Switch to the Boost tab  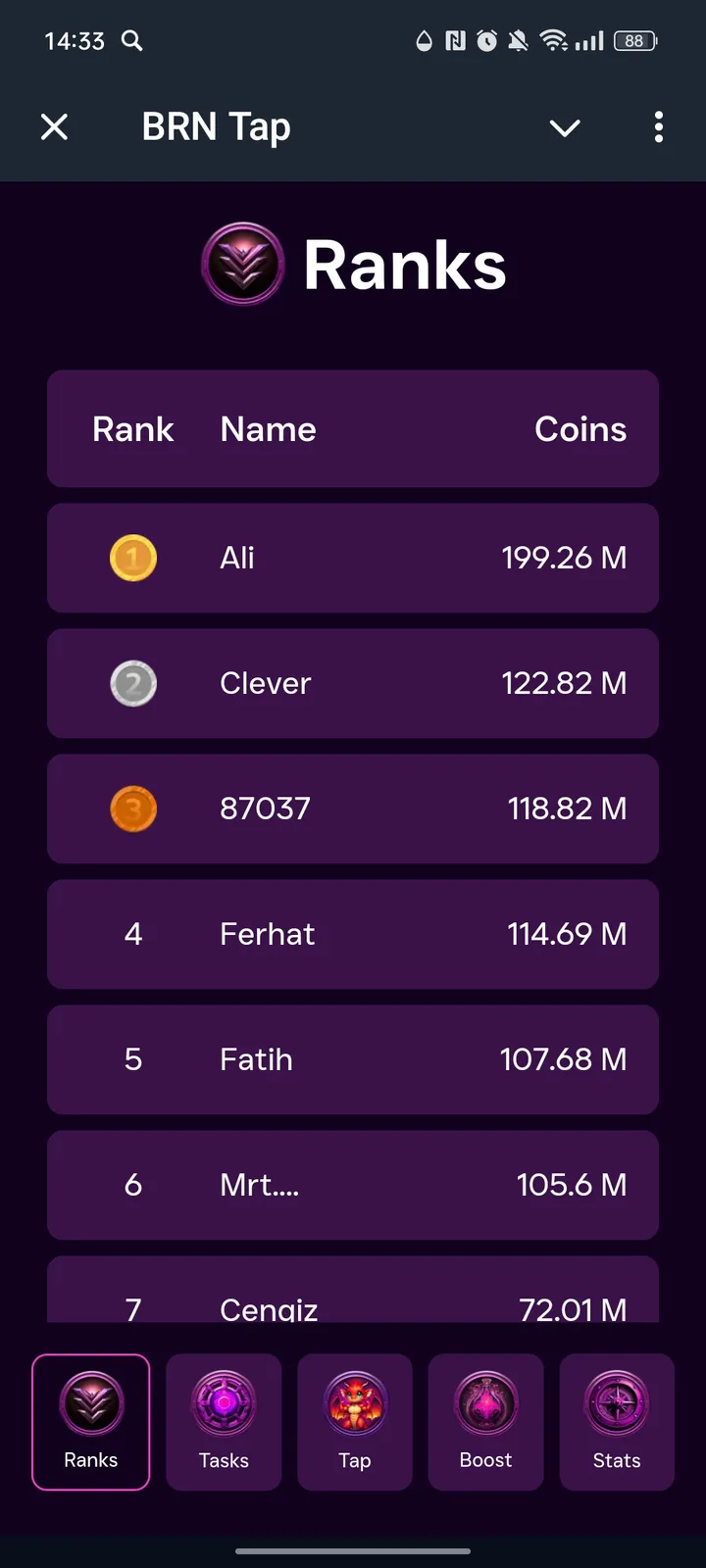(x=485, y=1421)
